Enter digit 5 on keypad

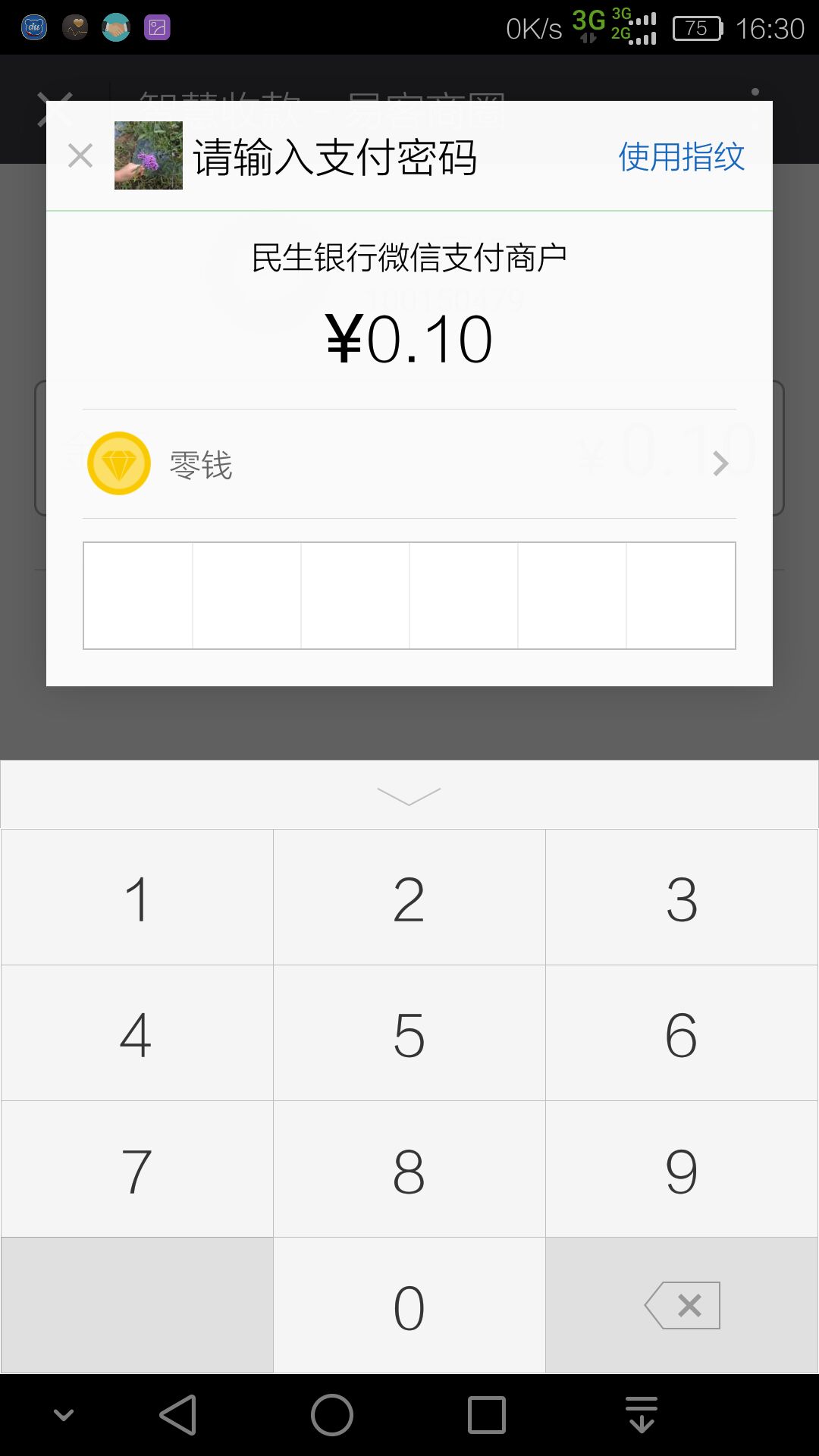tap(409, 1034)
